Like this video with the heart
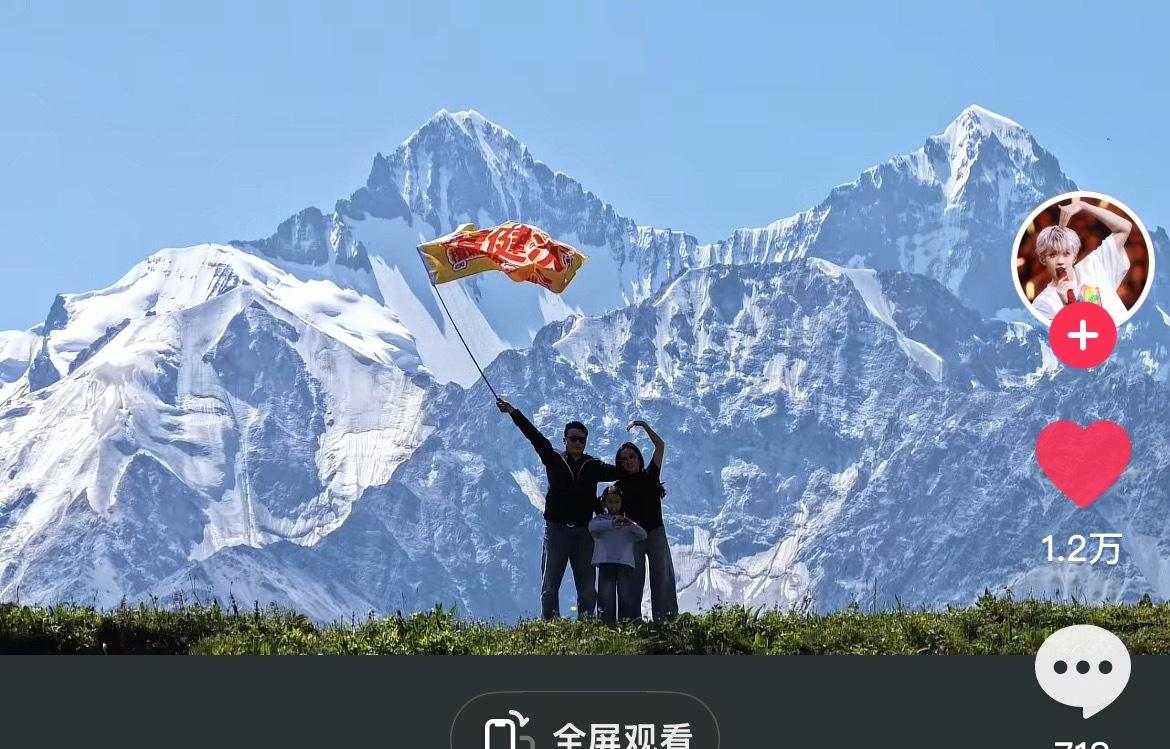This screenshot has width=1170, height=749. click(x=1082, y=462)
